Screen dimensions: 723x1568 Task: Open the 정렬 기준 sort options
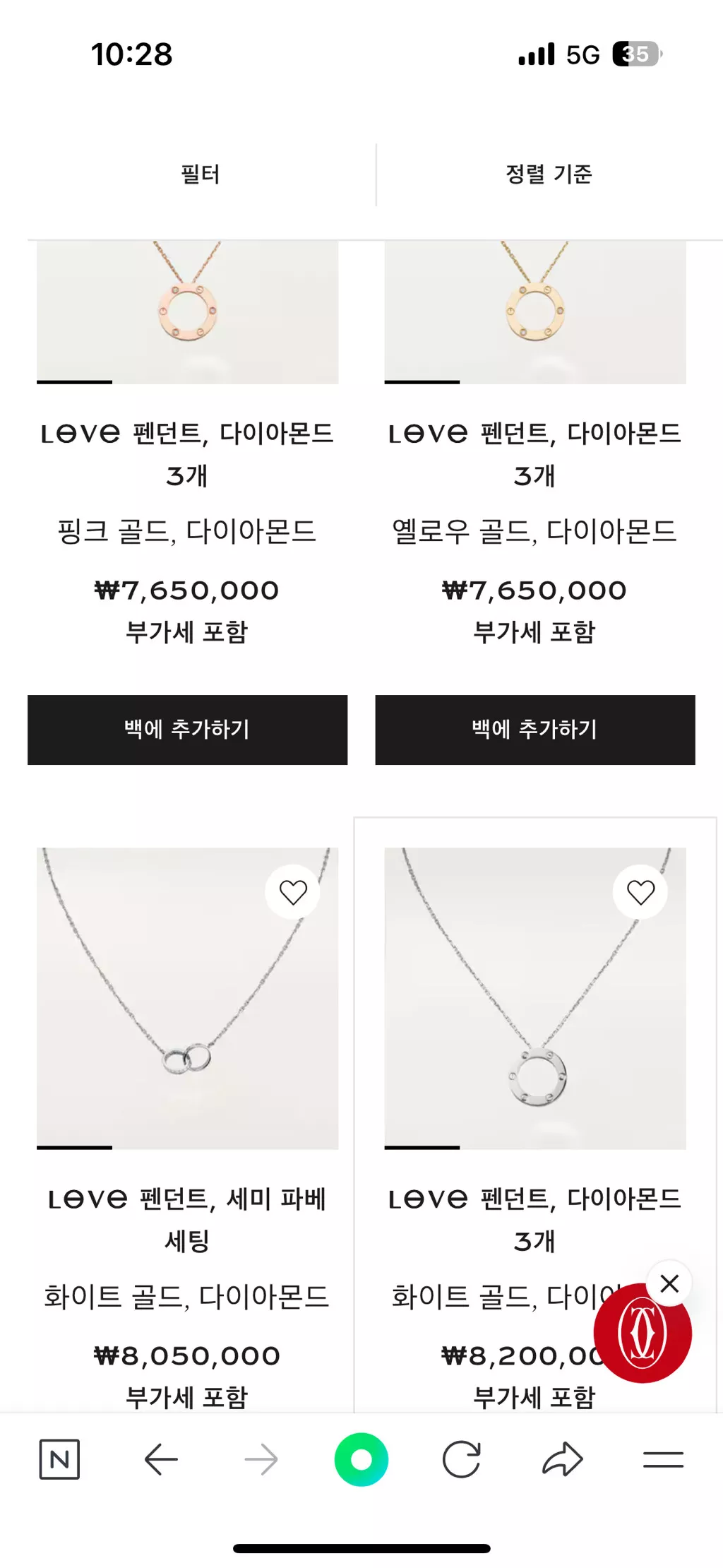tap(549, 174)
